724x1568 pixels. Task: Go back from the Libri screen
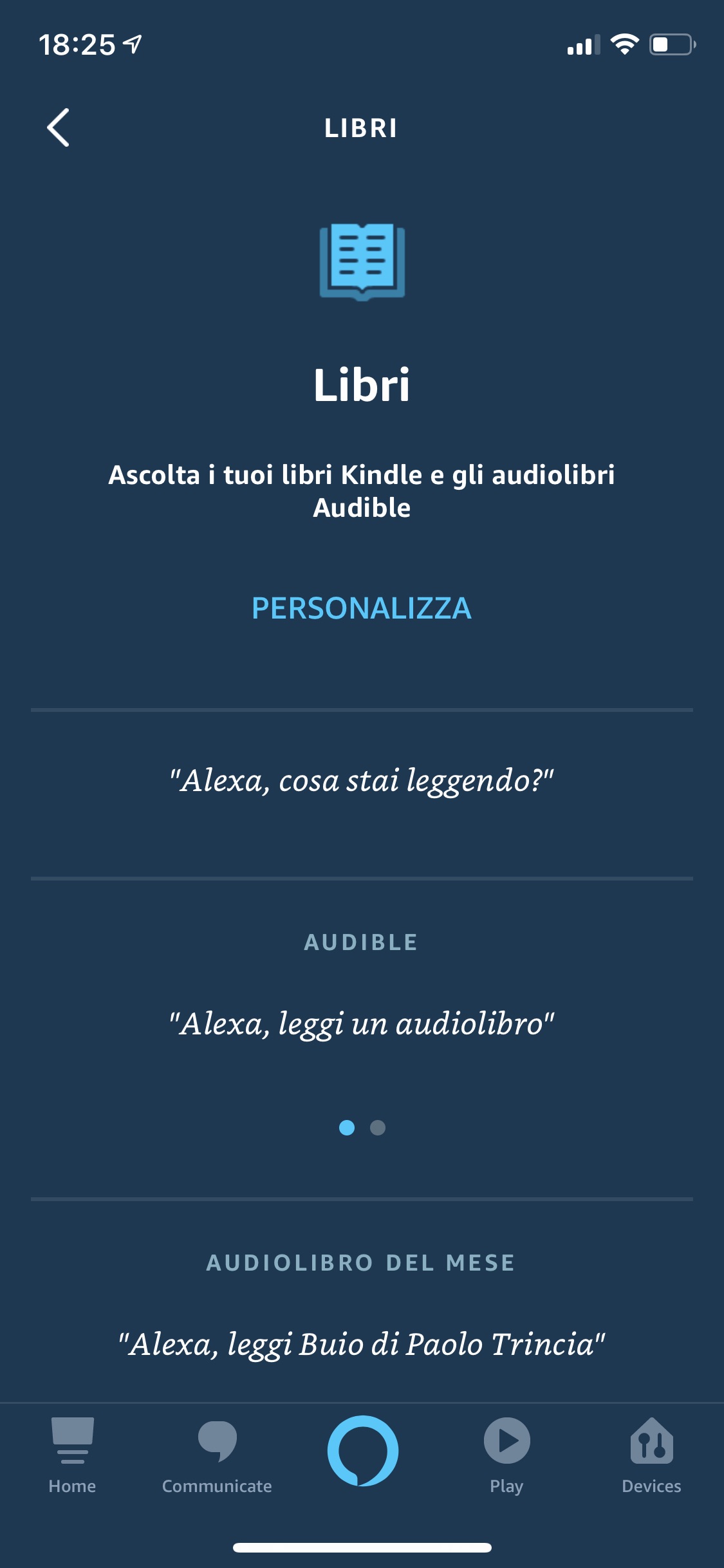pyautogui.click(x=58, y=127)
